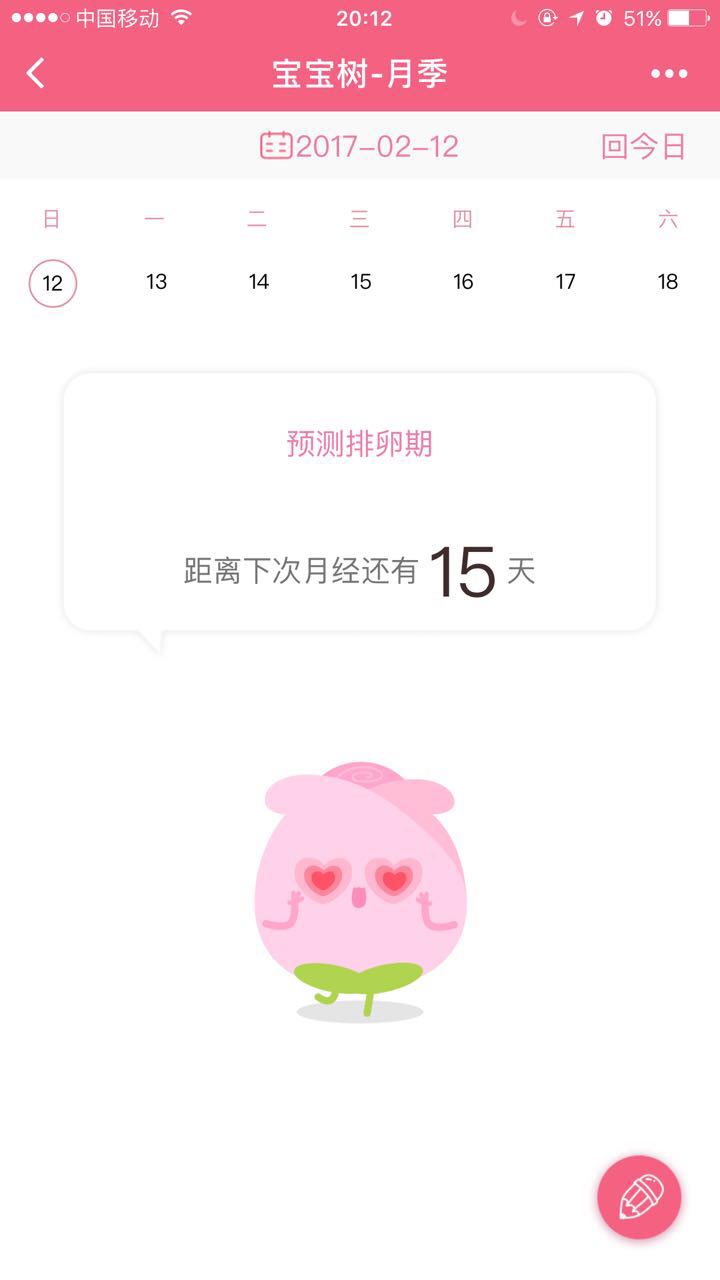Go back using the top-left arrow
Image resolution: width=720 pixels, height=1280 pixels.
click(36, 73)
